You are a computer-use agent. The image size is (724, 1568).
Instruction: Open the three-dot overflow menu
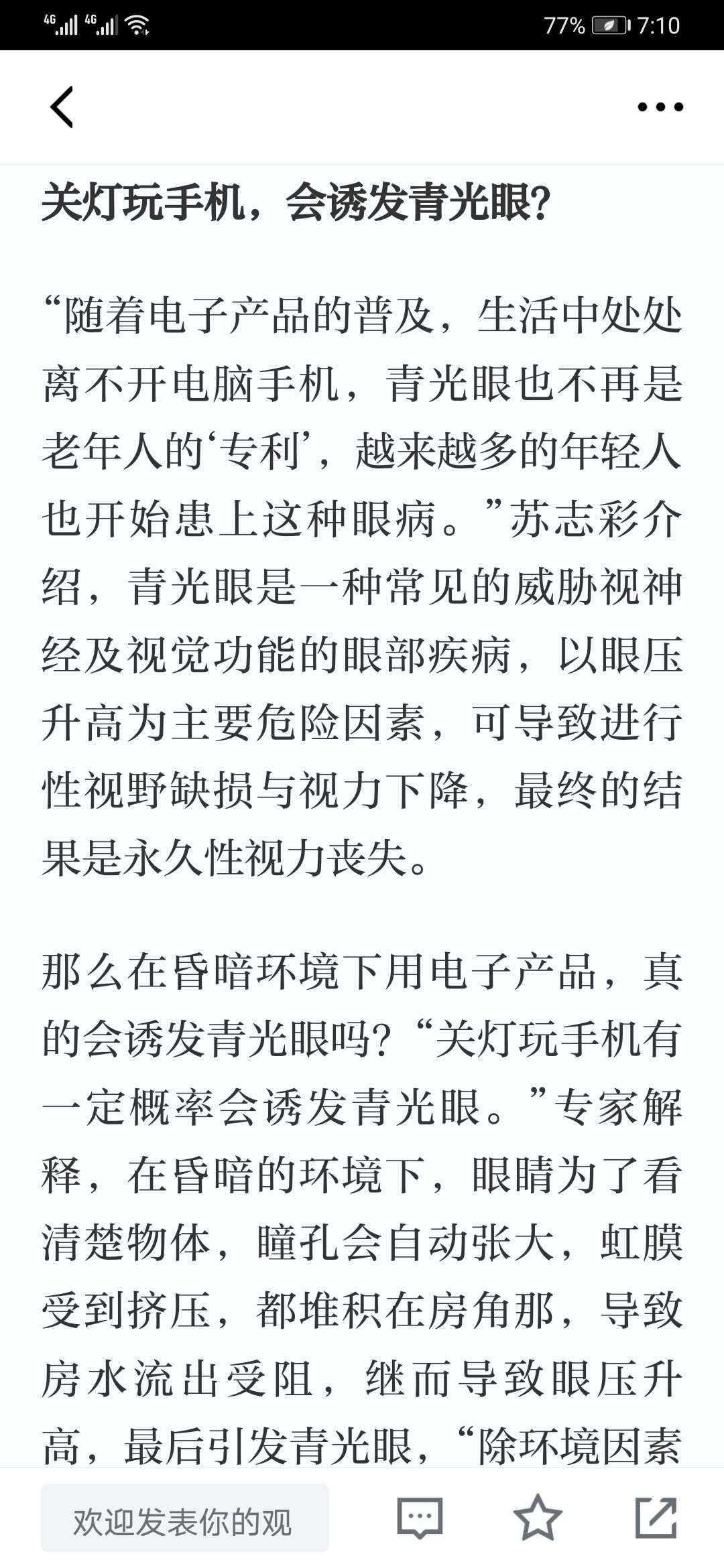tap(660, 107)
